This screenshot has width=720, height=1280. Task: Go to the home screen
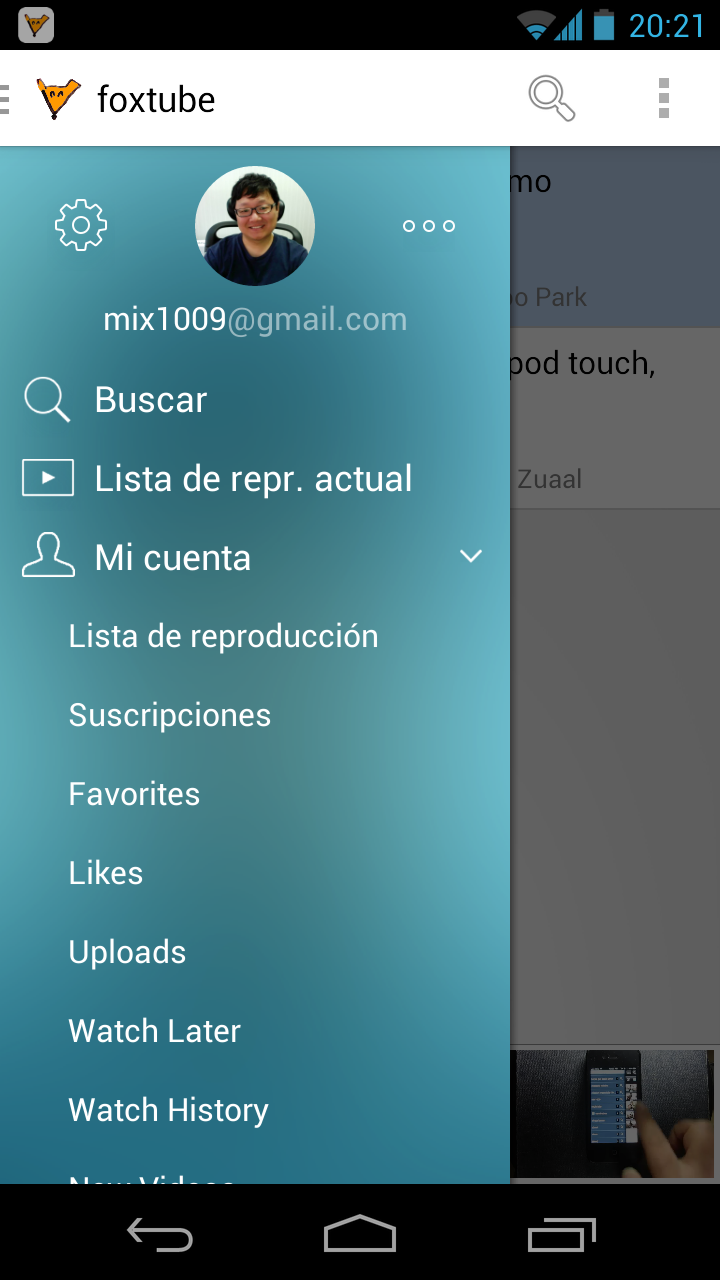[360, 1234]
